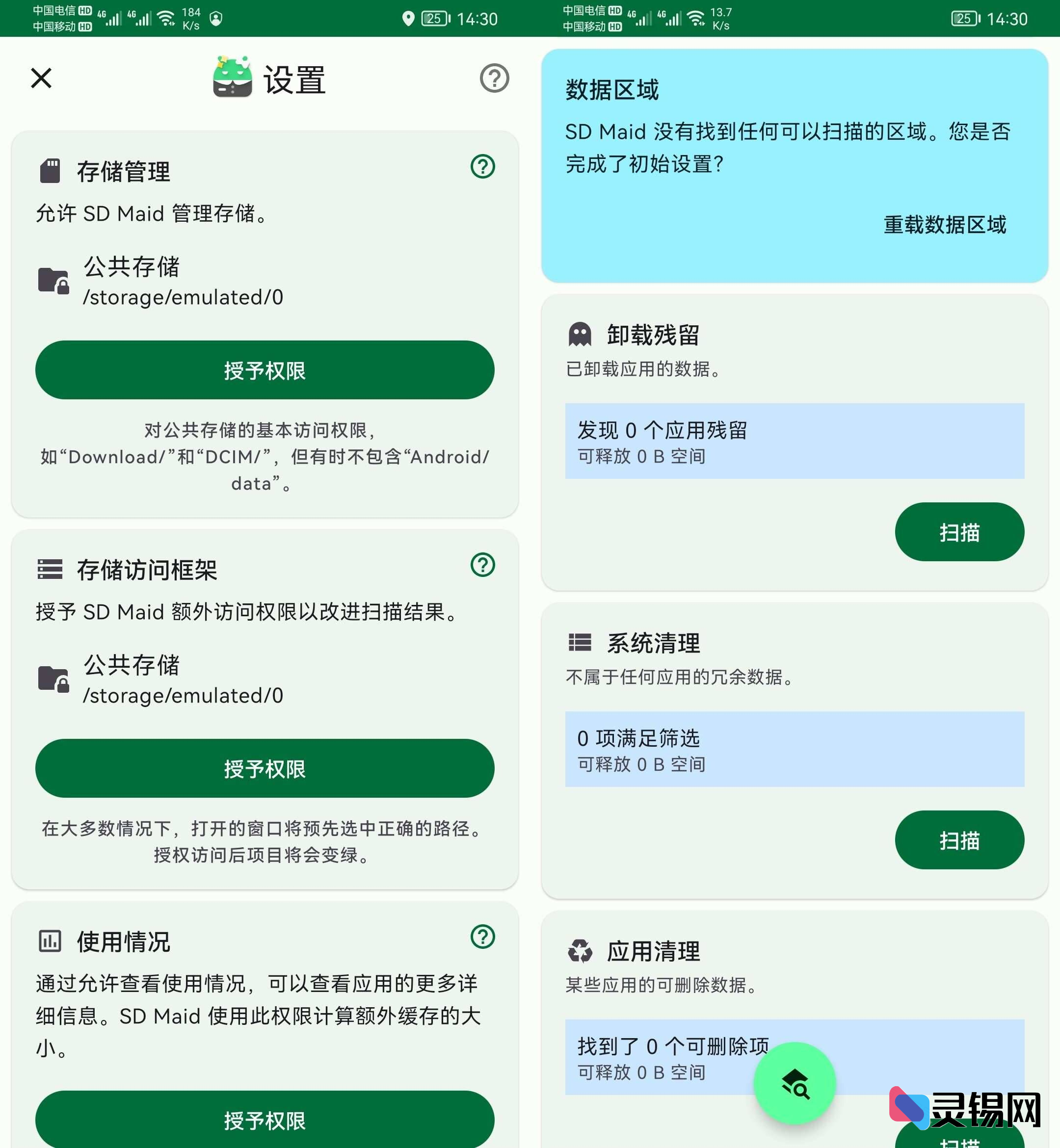Click 授予权限 under 存储访问框架
The image size is (1060, 1148).
coord(265,769)
